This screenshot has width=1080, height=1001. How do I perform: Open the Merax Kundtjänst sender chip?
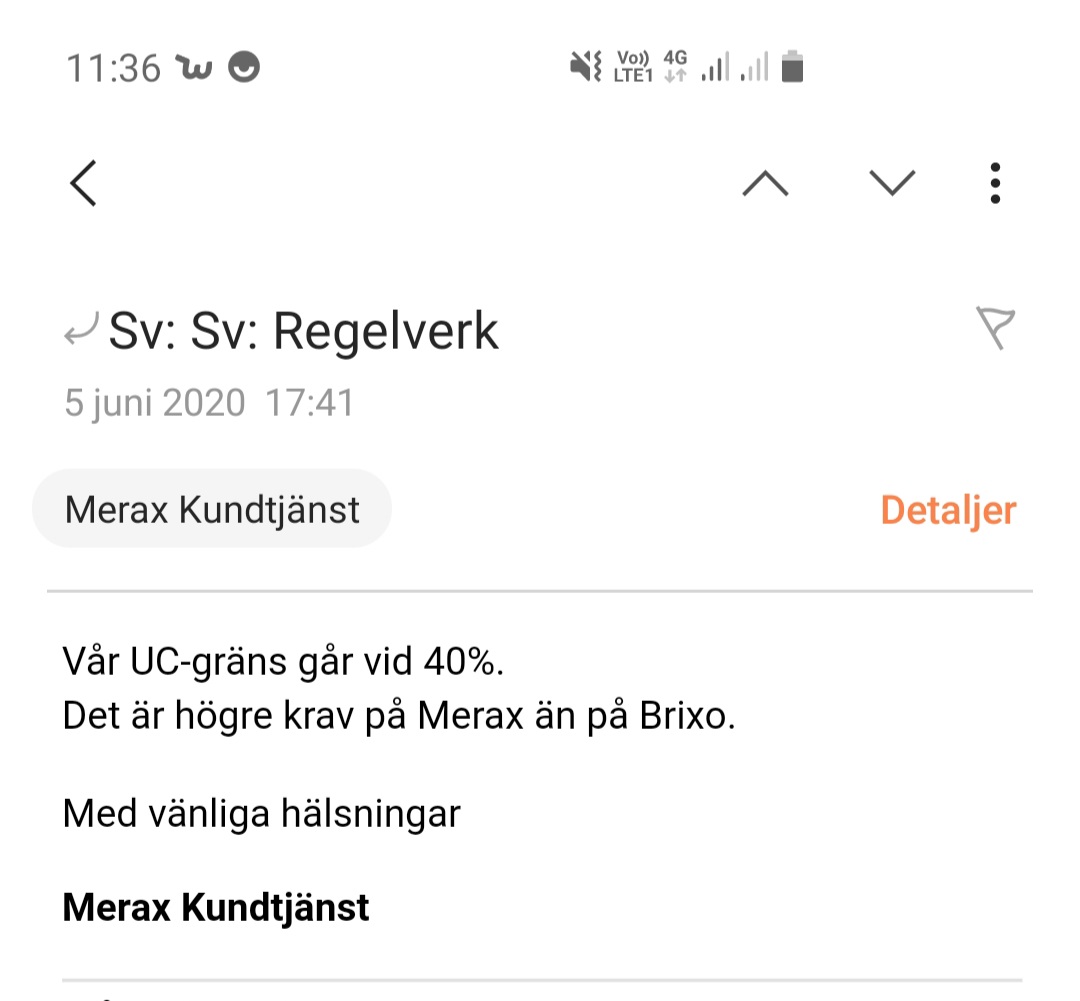(x=212, y=509)
